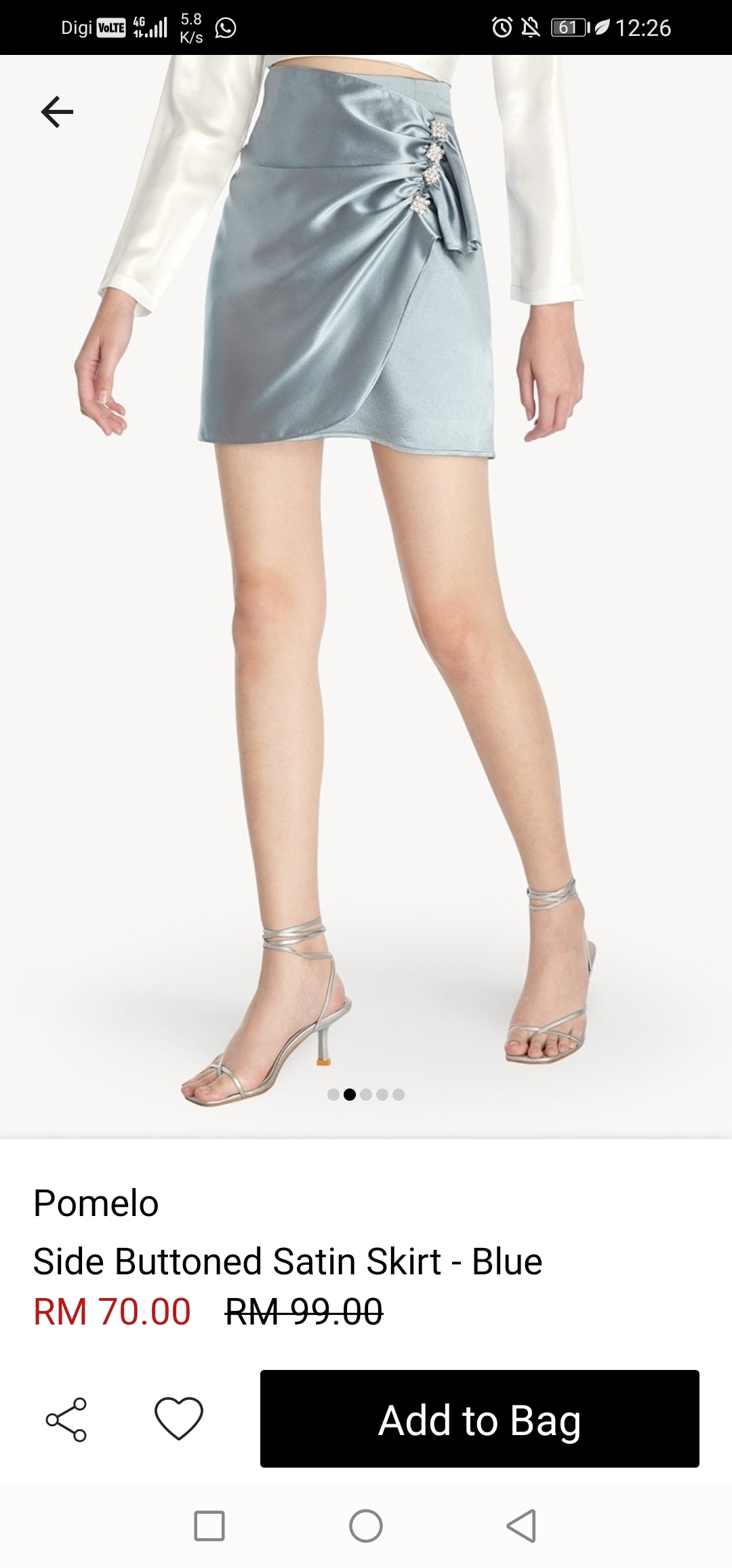Open recent apps with the square button
Screen dimensions: 732x1568
209,1526
